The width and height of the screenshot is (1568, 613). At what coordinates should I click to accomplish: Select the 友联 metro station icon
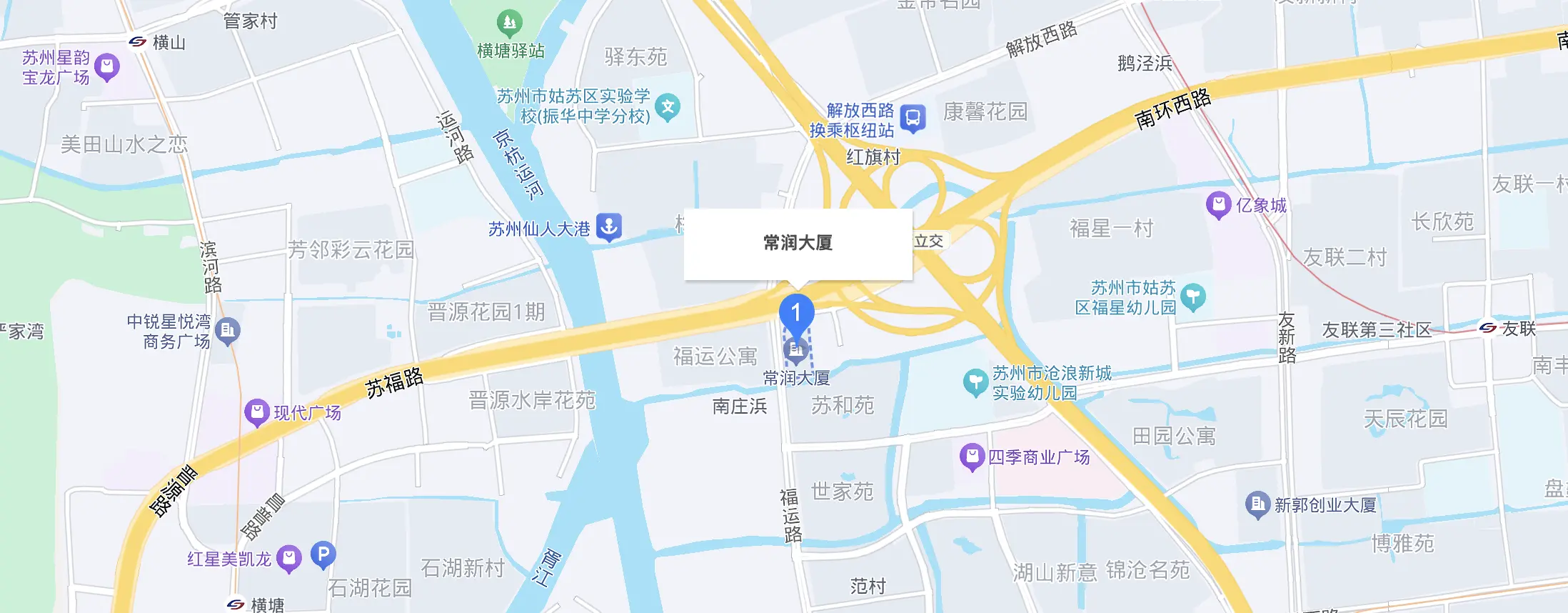click(1488, 328)
